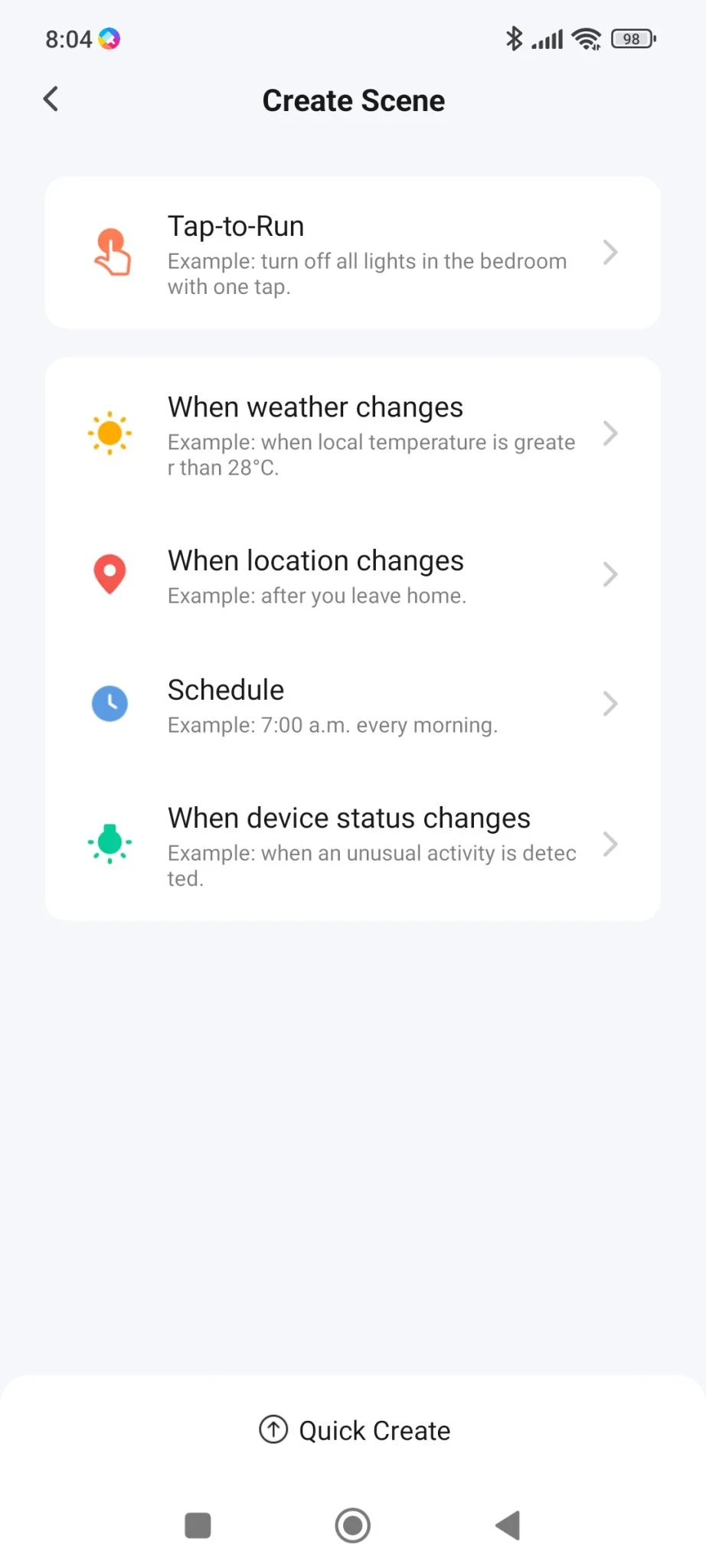The image size is (706, 1568).
Task: Choose When location changes trigger
Action: (x=352, y=575)
